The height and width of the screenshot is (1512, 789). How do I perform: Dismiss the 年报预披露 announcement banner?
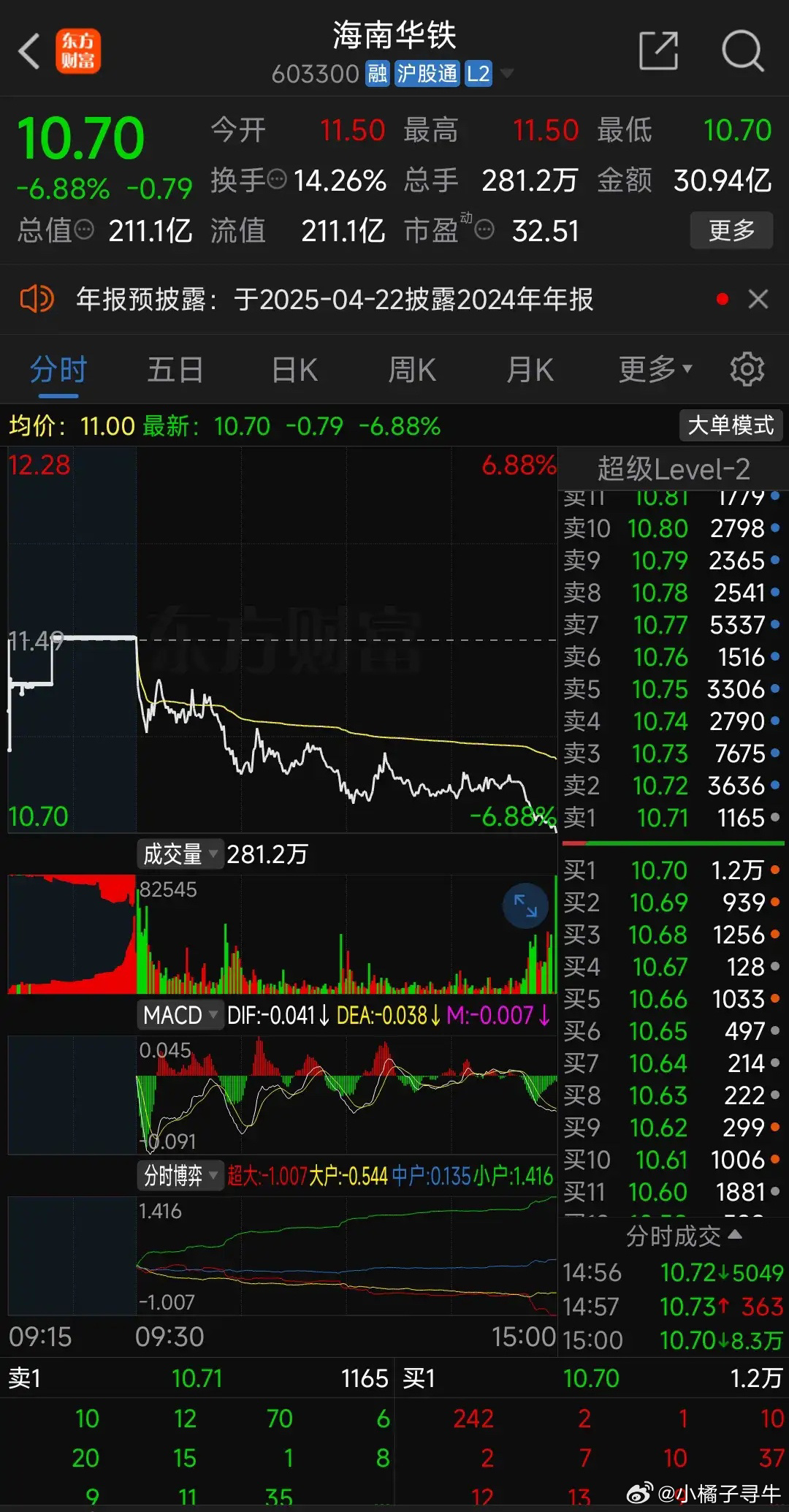click(x=758, y=299)
